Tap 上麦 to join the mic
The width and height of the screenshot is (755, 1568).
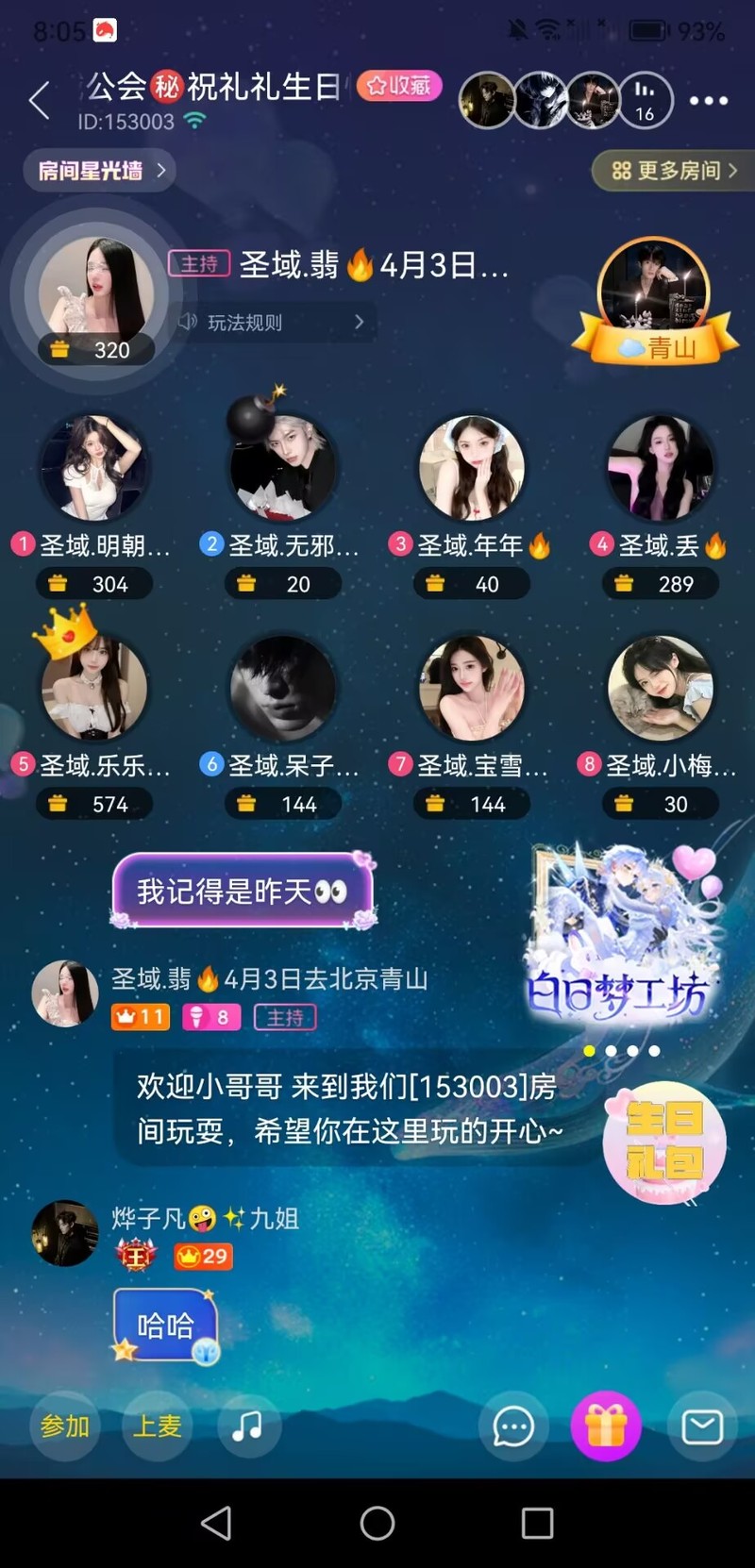[x=157, y=1426]
